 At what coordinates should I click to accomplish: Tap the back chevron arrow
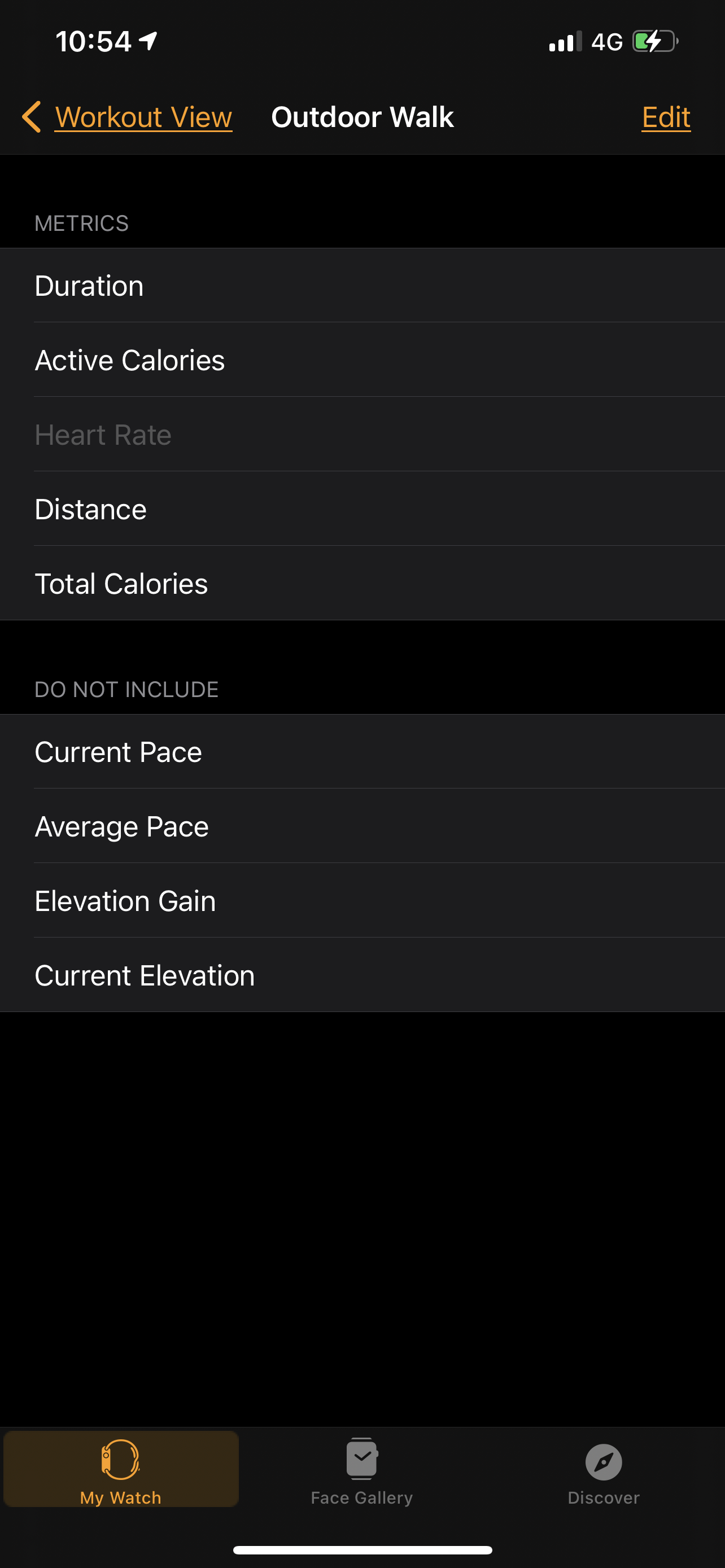(31, 116)
